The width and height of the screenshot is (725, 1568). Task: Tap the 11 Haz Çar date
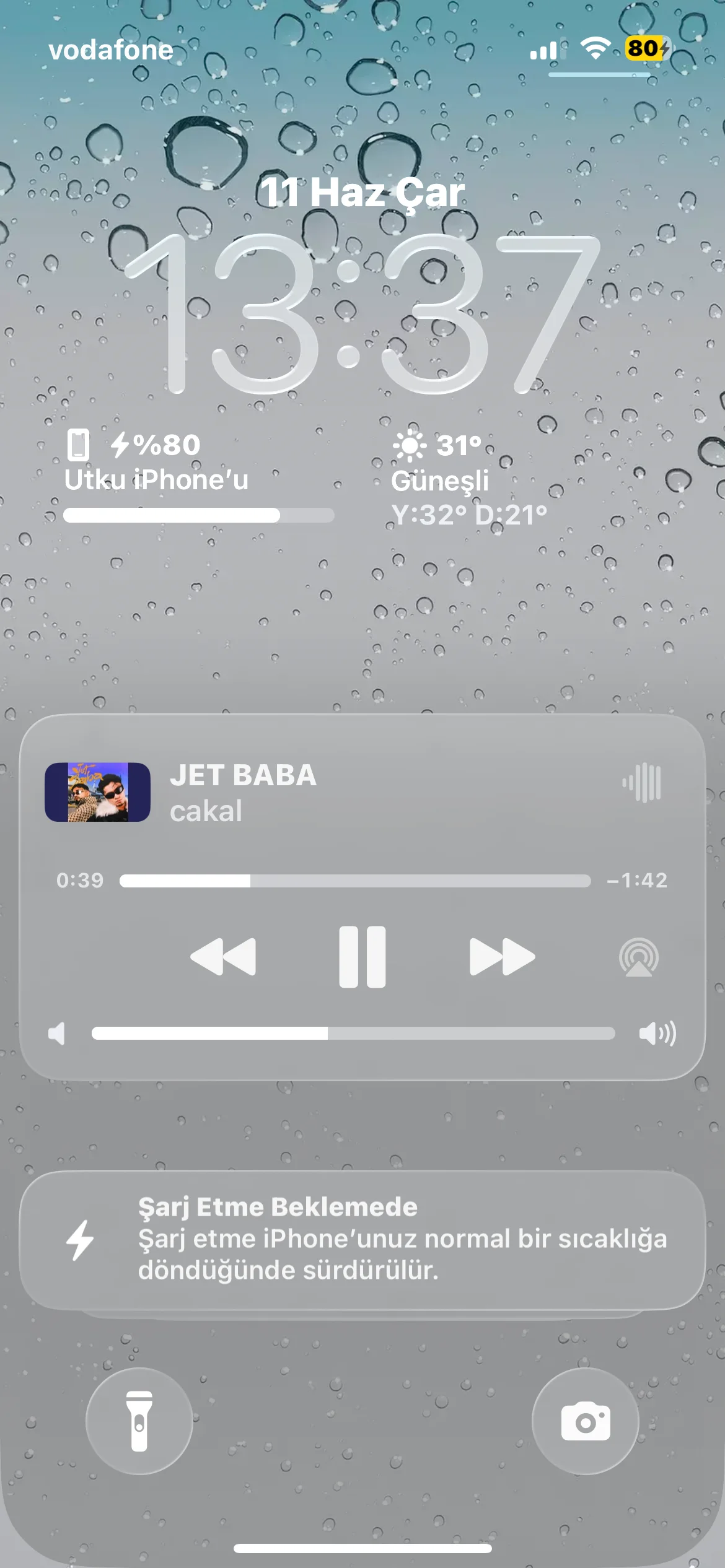click(x=362, y=193)
